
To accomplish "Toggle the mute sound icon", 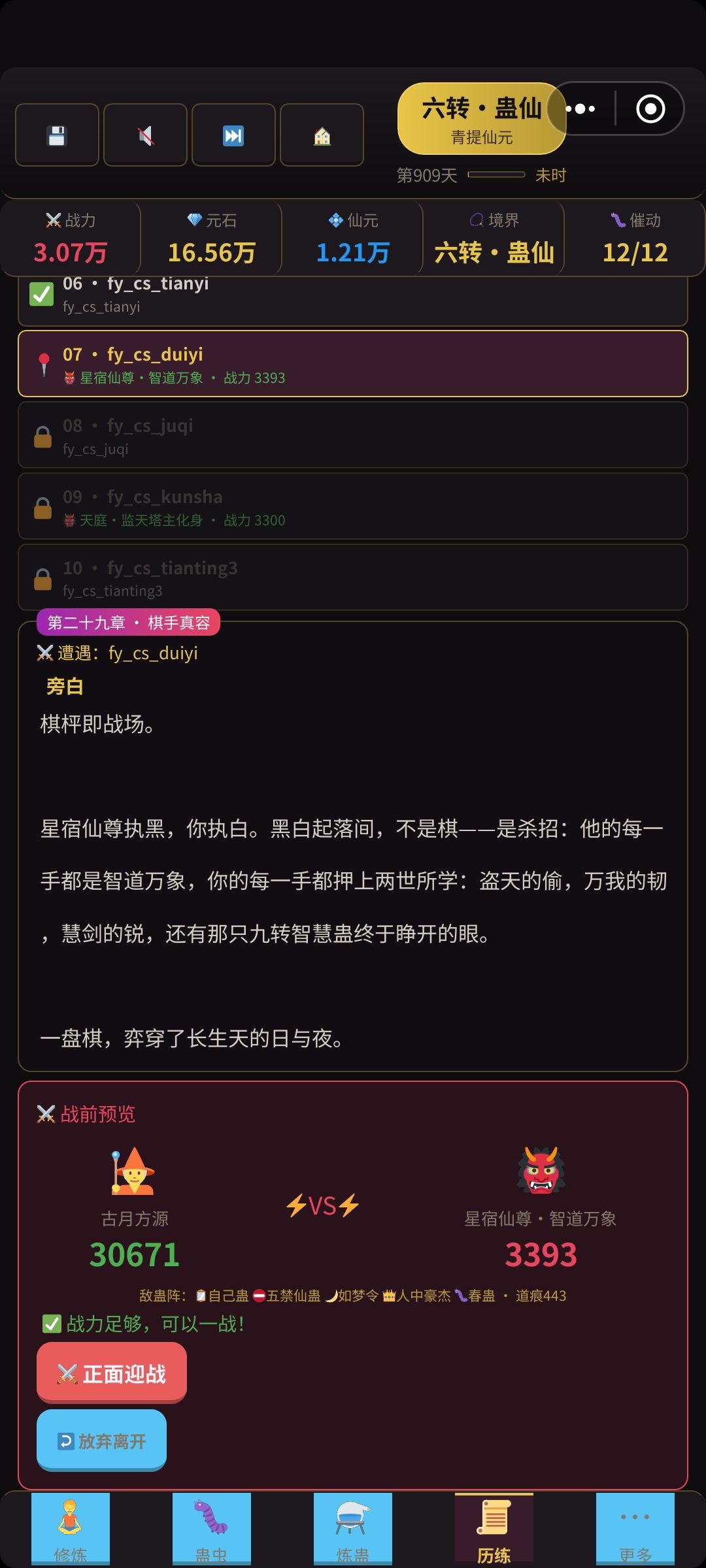I will [145, 135].
